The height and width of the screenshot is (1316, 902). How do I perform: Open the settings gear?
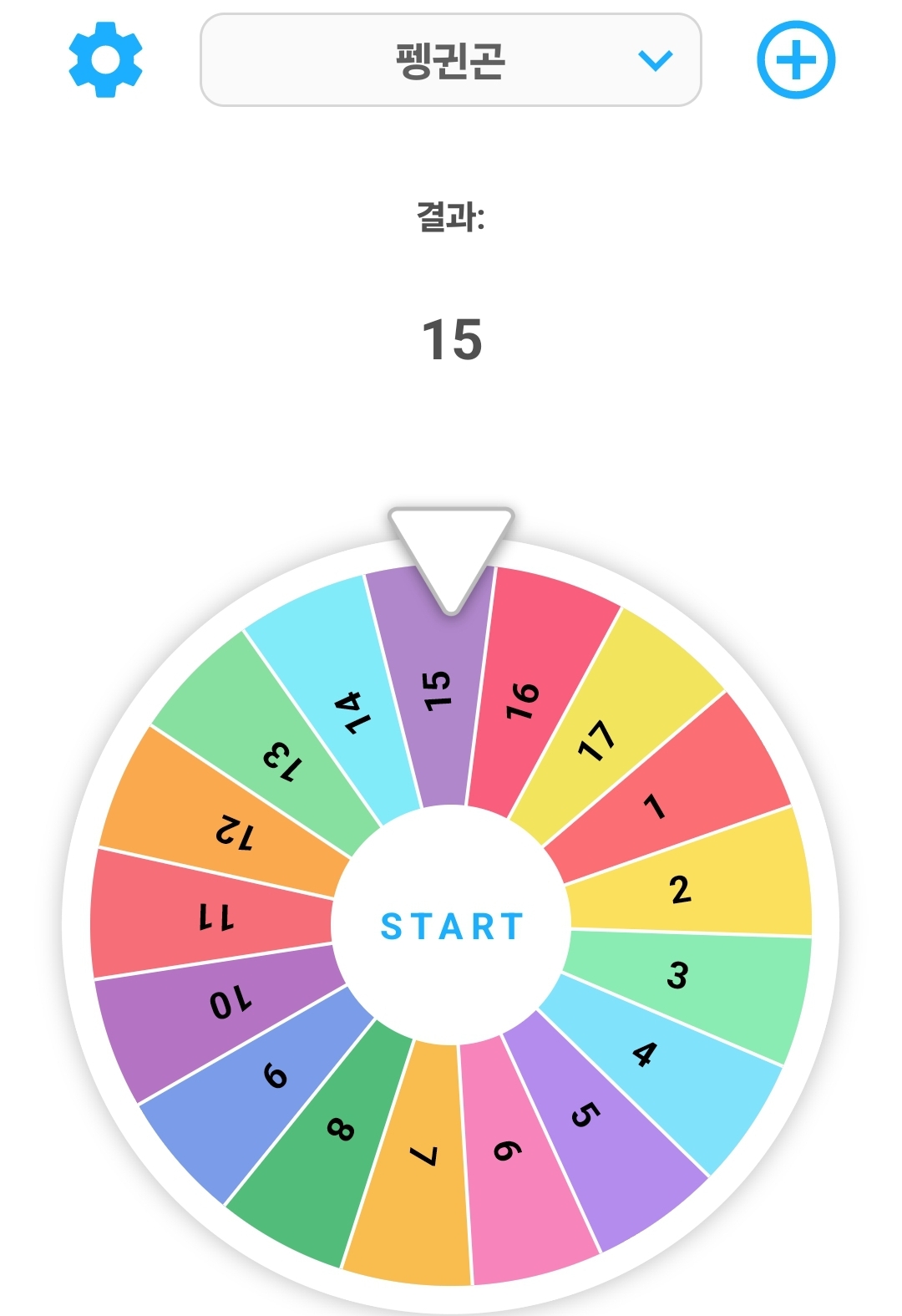coord(105,60)
